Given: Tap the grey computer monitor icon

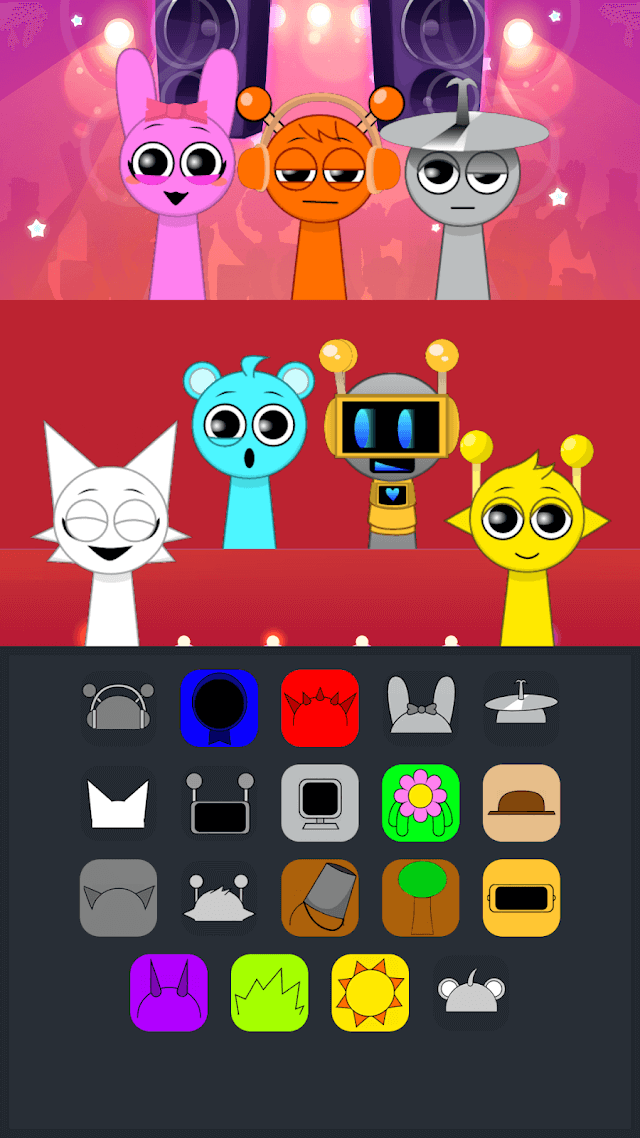Looking at the screenshot, I should (x=320, y=803).
